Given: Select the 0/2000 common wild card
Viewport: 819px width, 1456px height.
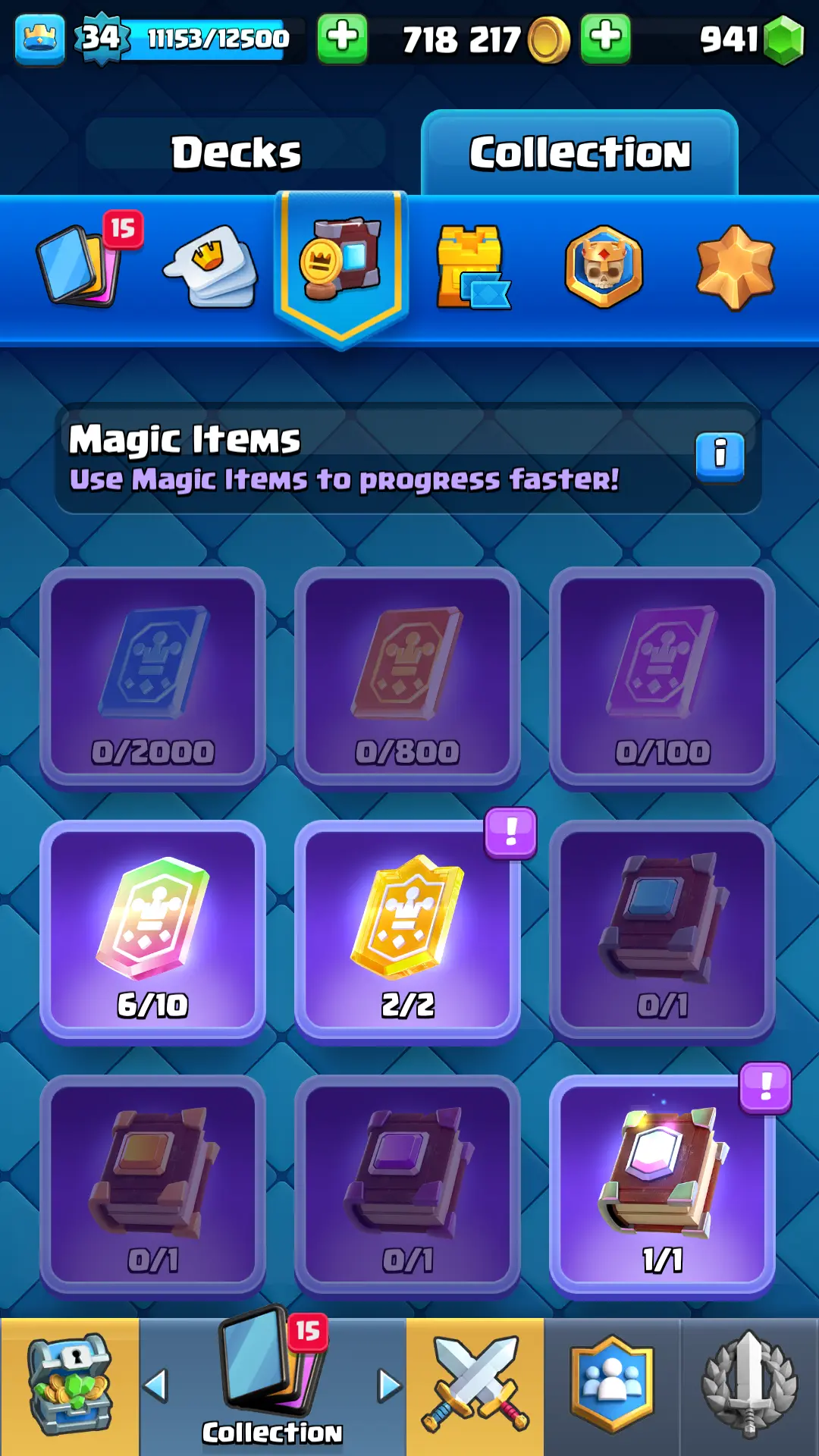Looking at the screenshot, I should (x=152, y=676).
